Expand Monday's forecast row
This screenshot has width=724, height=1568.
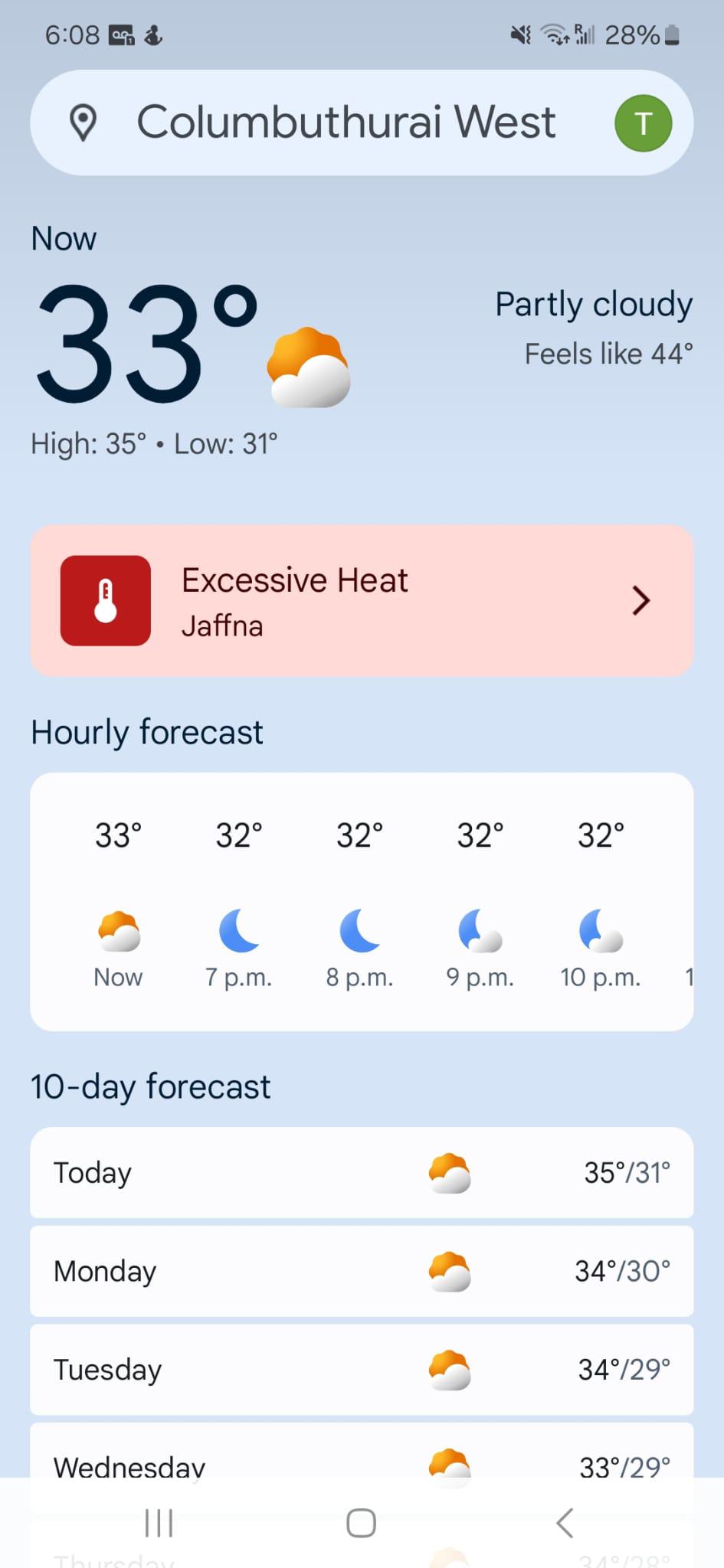pyautogui.click(x=362, y=1271)
